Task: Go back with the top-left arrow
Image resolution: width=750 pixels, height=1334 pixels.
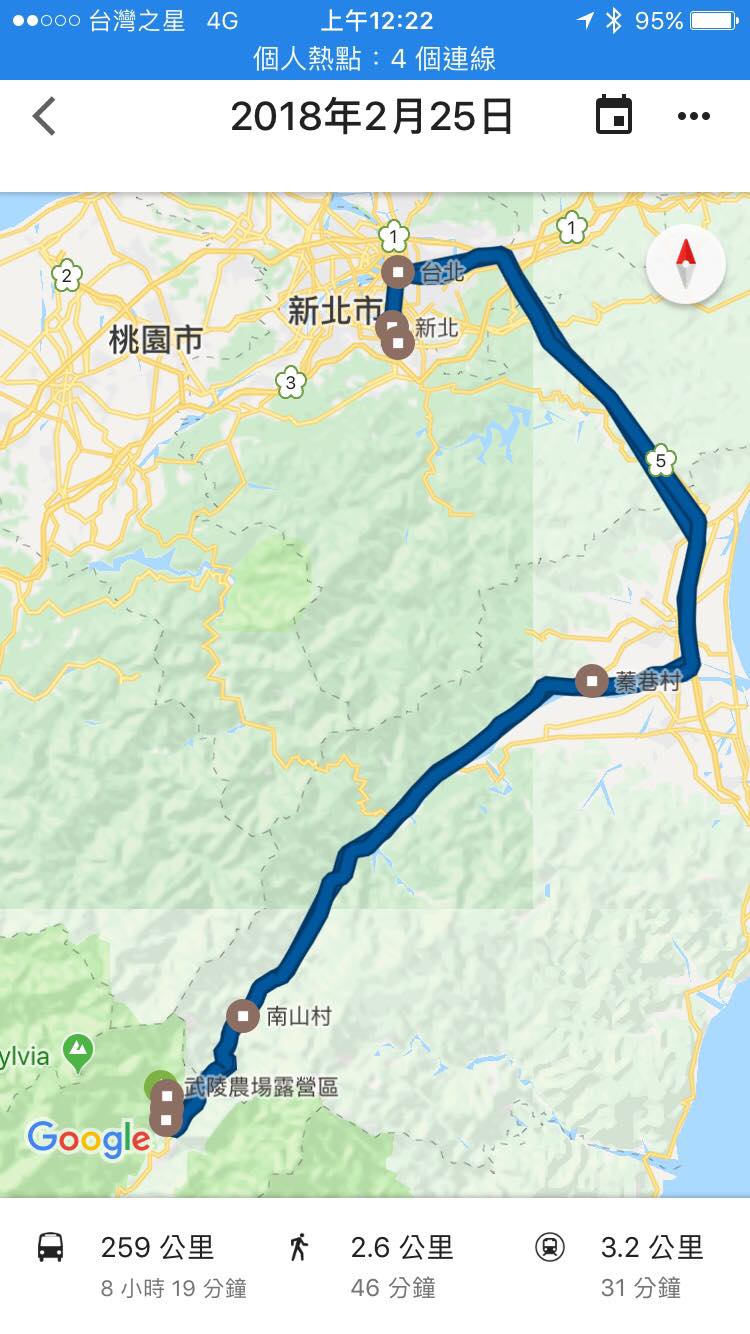Action: (x=44, y=117)
